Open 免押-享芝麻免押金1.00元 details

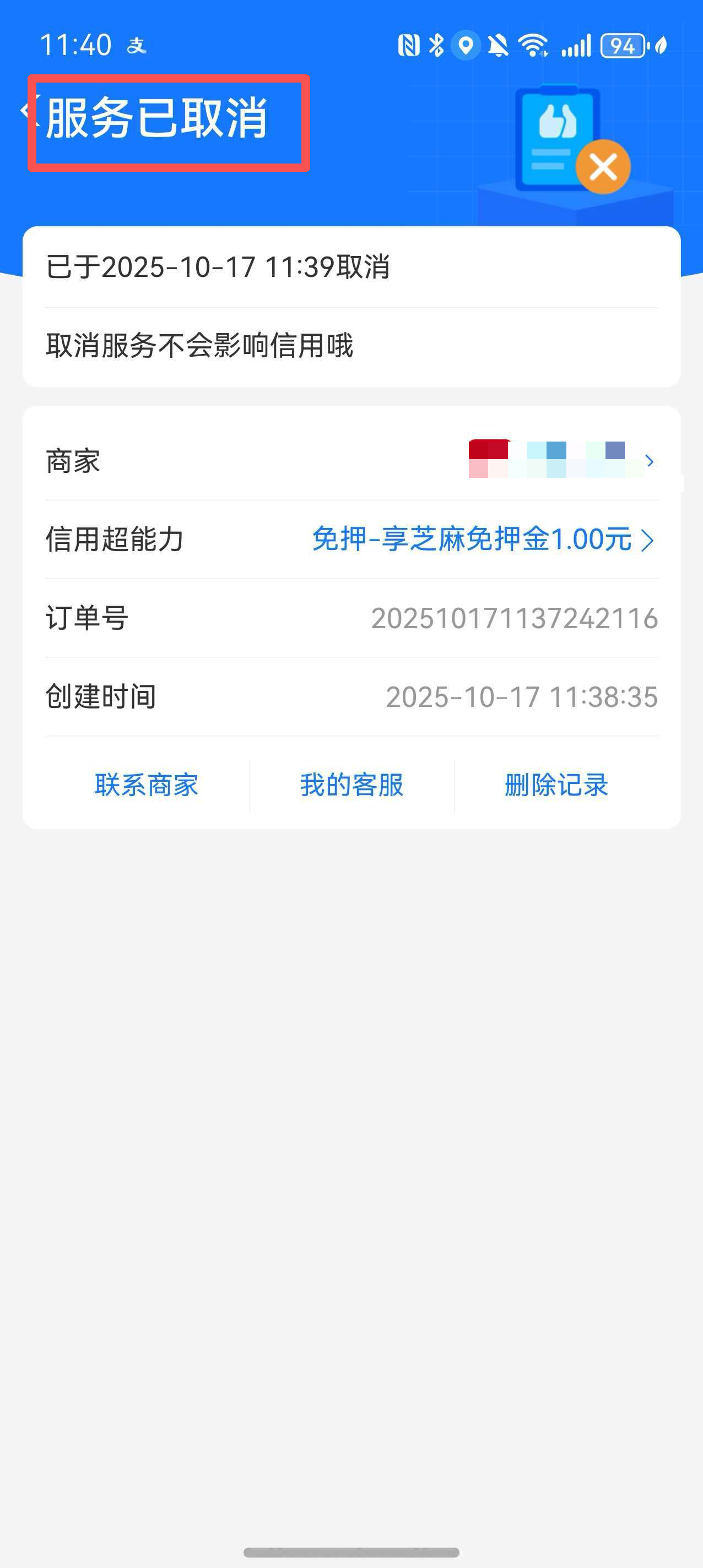point(483,540)
